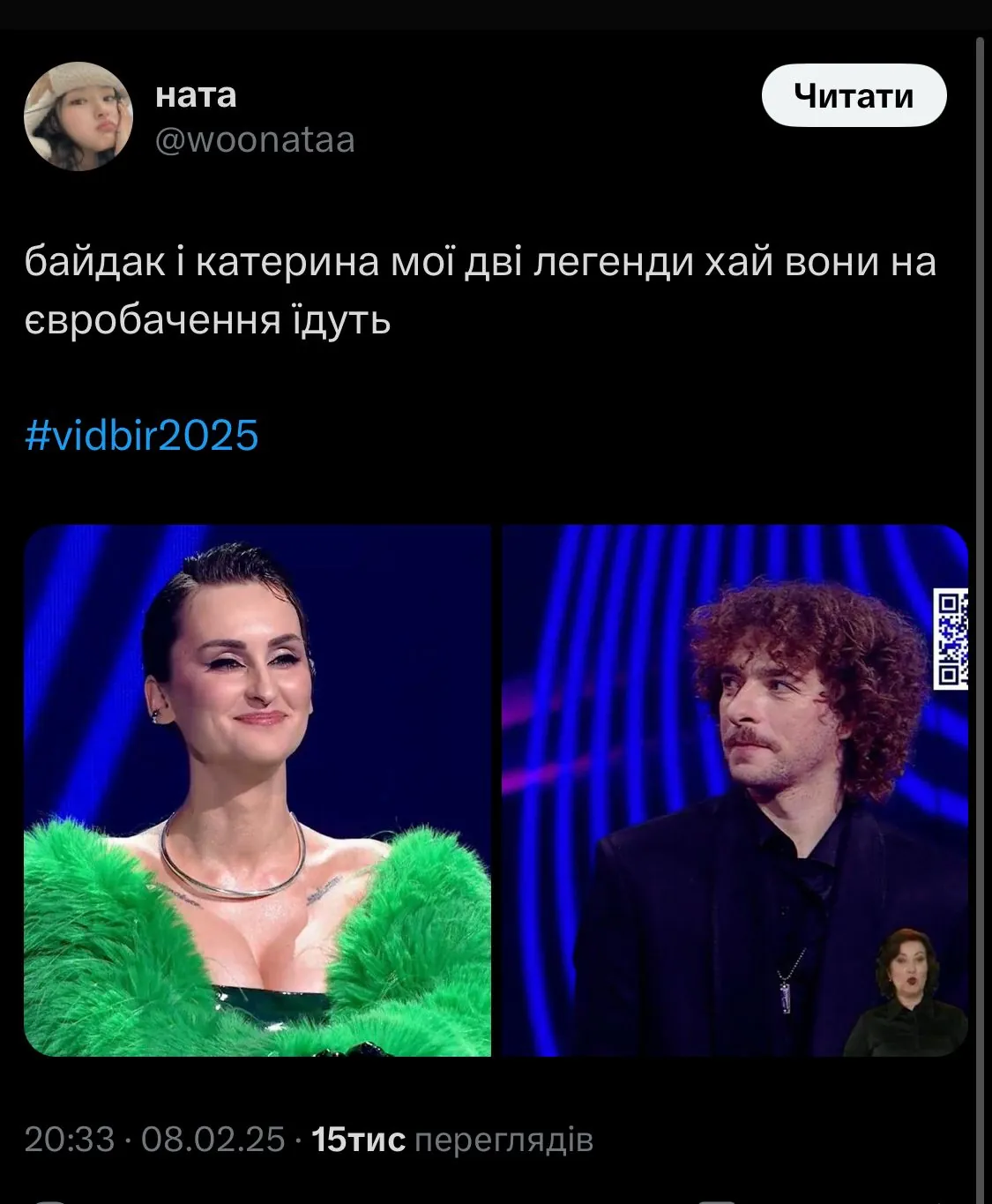Viewport: 992px width, 1204px height.
Task: Open the right photo of the curly-haired man
Action: click(x=735, y=790)
